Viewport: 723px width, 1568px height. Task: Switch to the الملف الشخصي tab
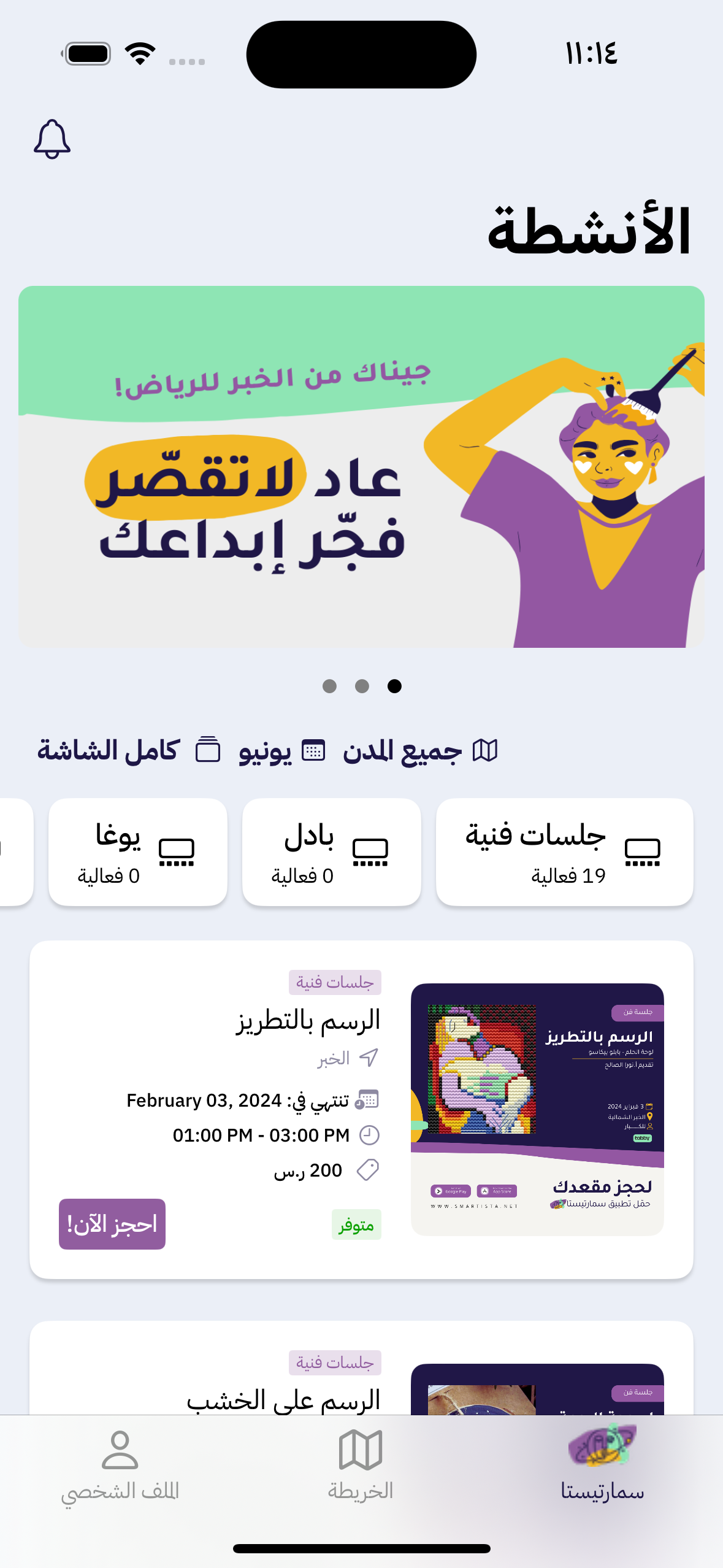pyautogui.click(x=120, y=1465)
